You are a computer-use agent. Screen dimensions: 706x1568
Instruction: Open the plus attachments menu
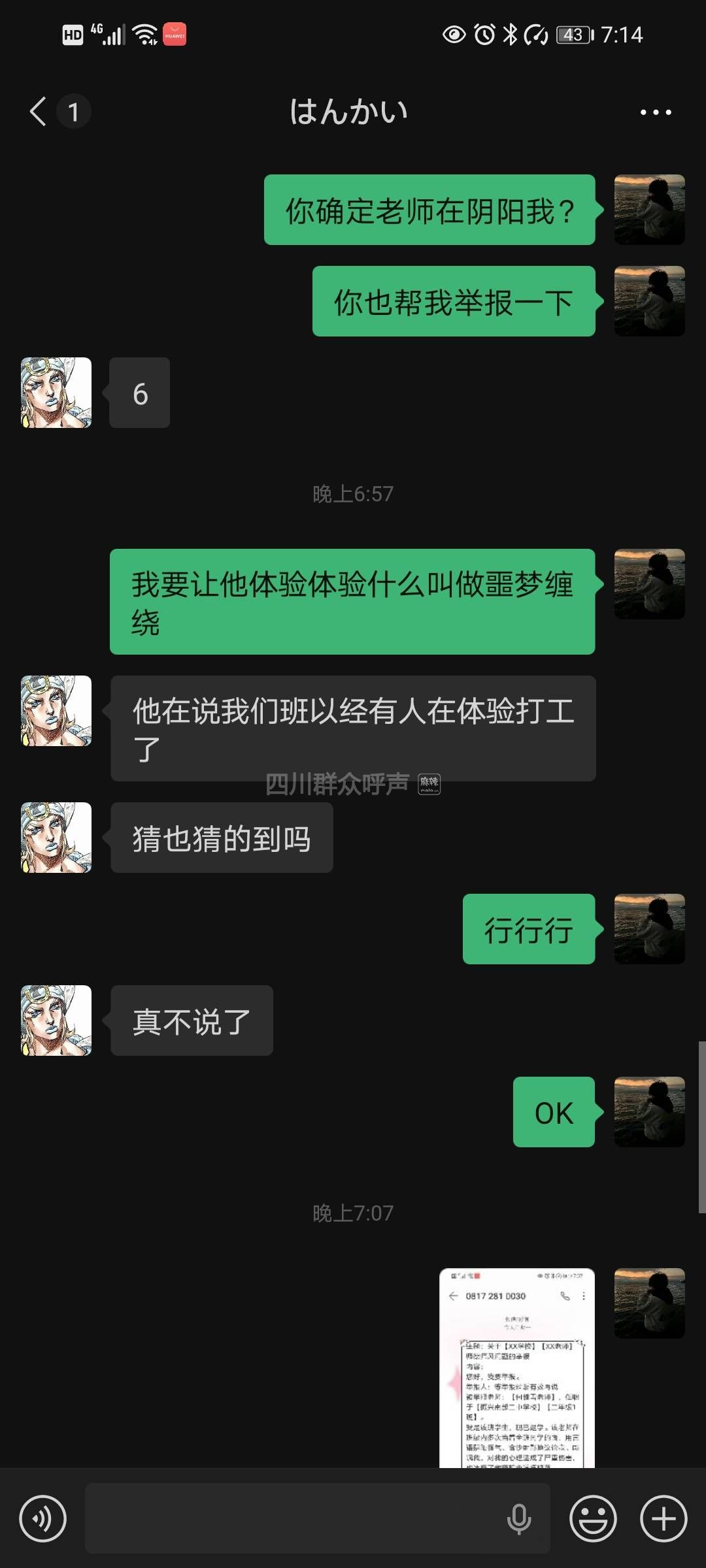(x=663, y=1518)
